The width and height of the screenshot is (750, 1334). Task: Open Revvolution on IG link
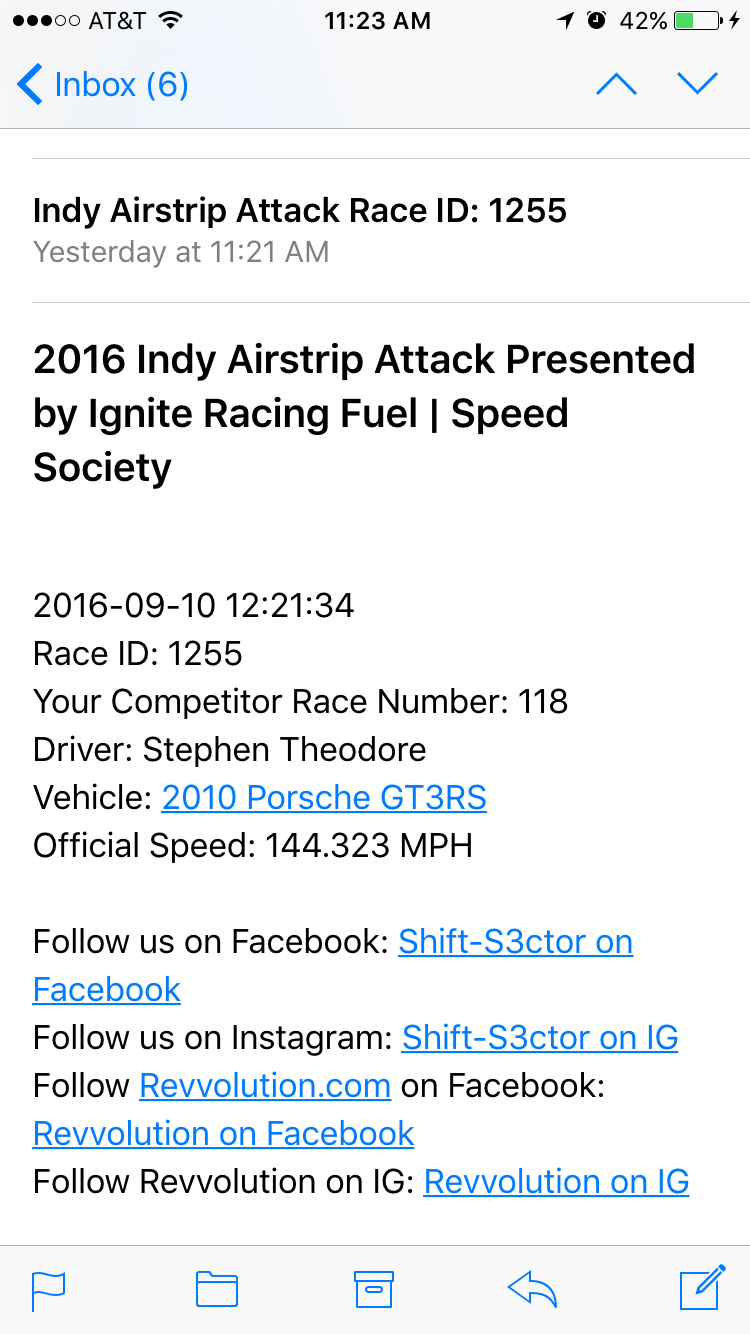point(556,1182)
